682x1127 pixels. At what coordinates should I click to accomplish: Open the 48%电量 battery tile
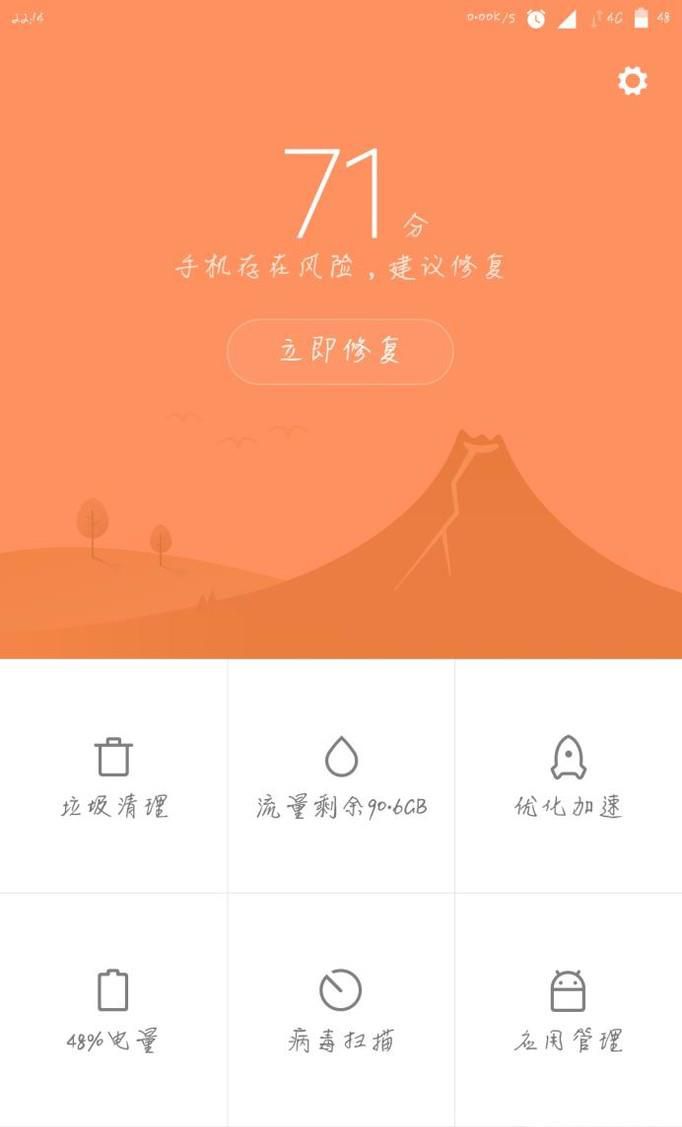point(113,1010)
